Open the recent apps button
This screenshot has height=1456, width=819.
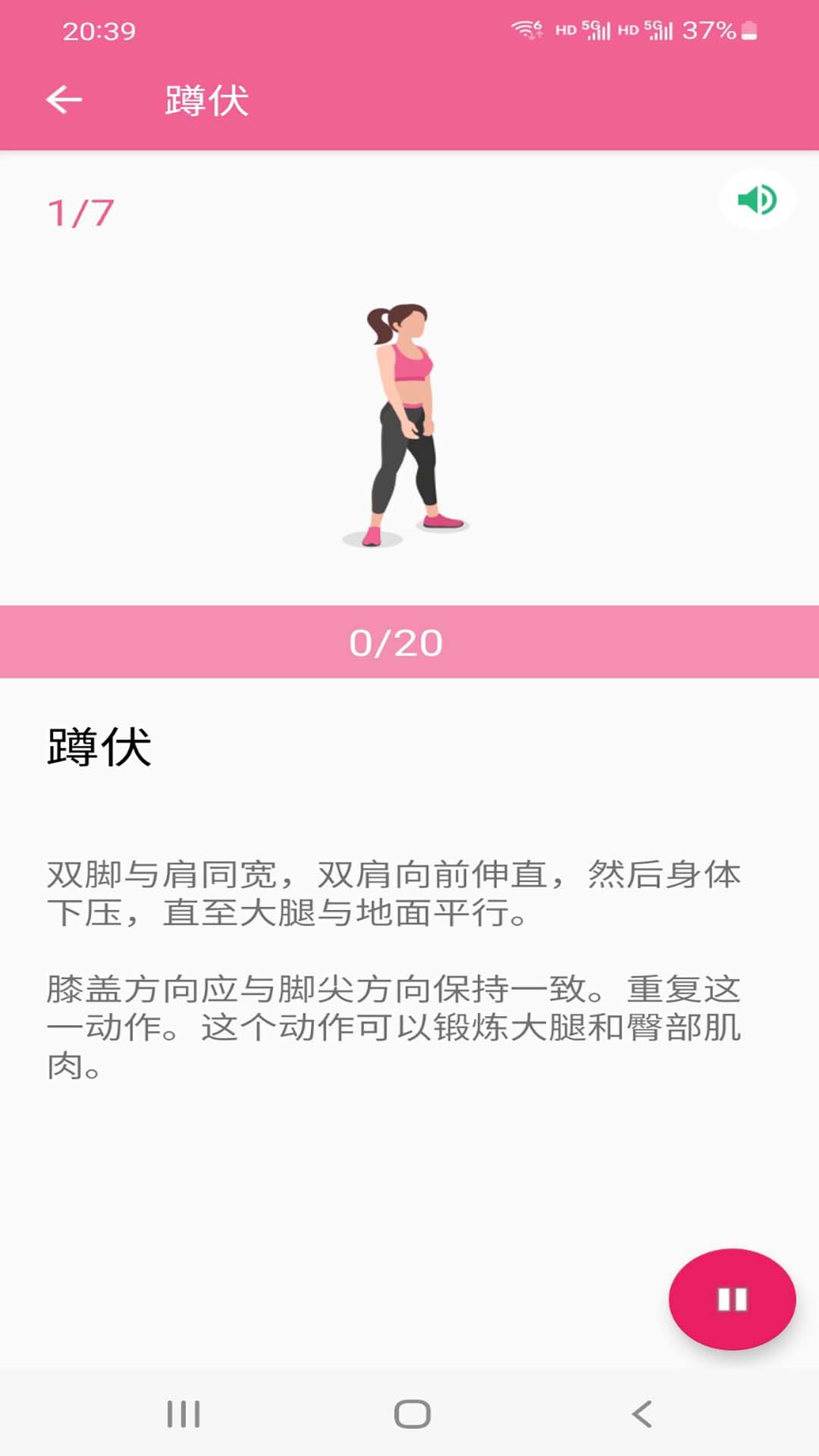pyautogui.click(x=184, y=1414)
